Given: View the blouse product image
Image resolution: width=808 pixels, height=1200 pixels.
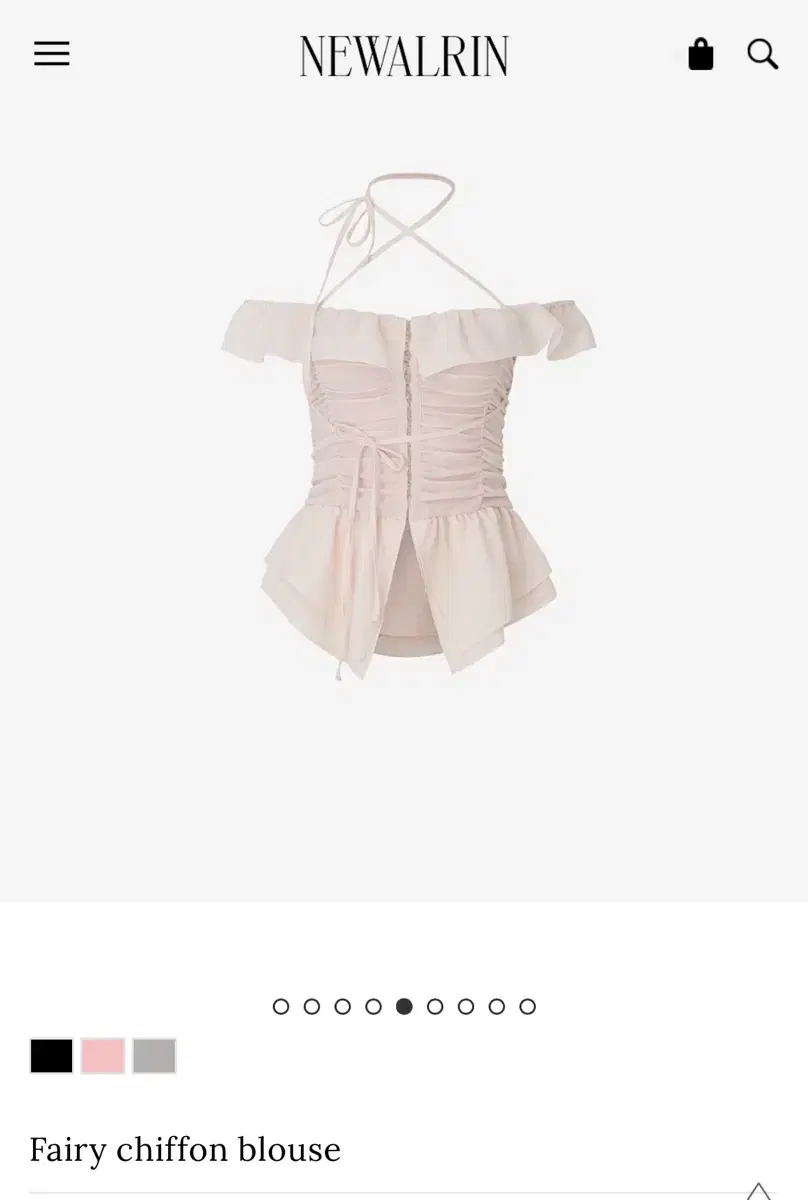Looking at the screenshot, I should (x=407, y=430).
